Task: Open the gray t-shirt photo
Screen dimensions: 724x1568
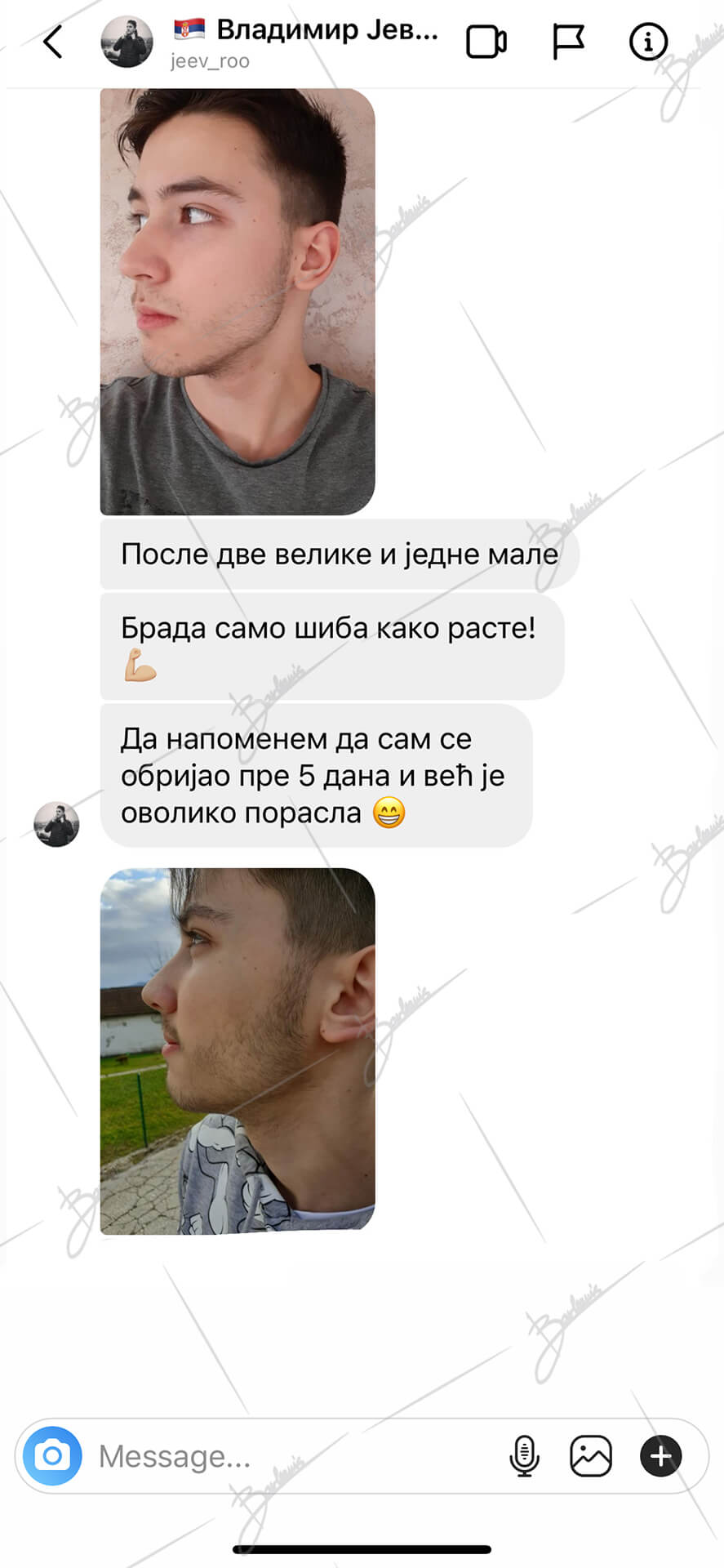Action: click(x=238, y=301)
